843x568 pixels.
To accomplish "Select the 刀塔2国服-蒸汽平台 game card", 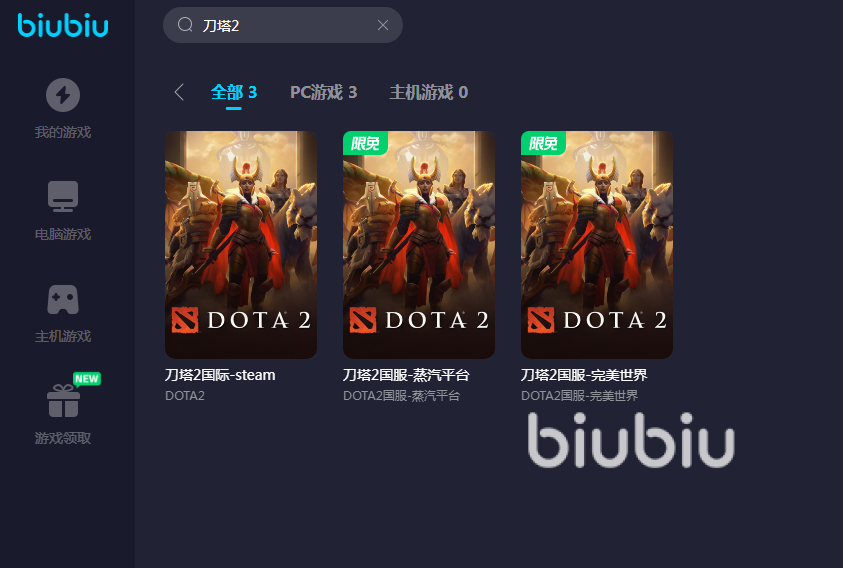I will (419, 245).
